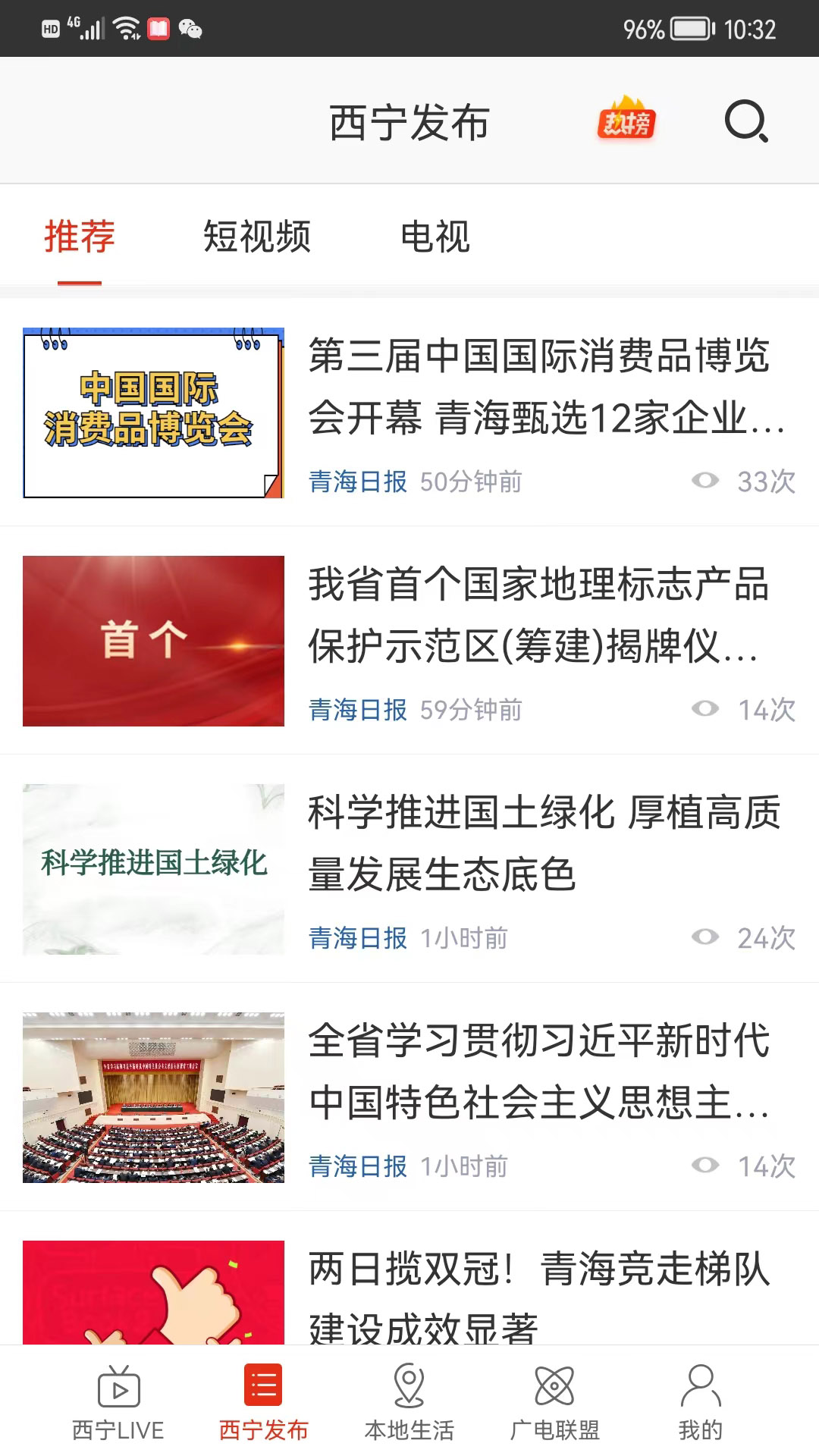
Task: Select the 我的 profile icon
Action: [x=699, y=1395]
